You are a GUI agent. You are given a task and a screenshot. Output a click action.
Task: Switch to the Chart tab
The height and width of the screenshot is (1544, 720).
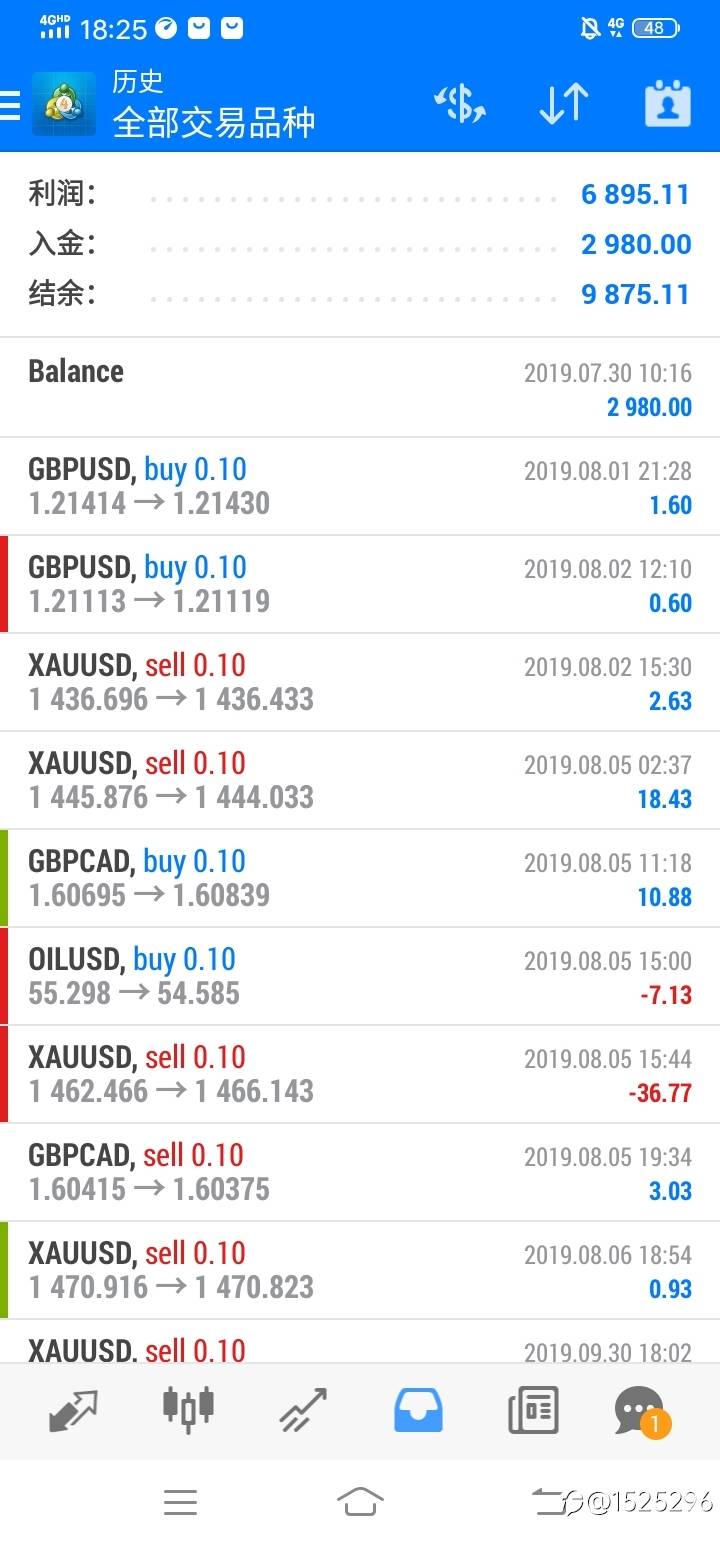pyautogui.click(x=188, y=1408)
